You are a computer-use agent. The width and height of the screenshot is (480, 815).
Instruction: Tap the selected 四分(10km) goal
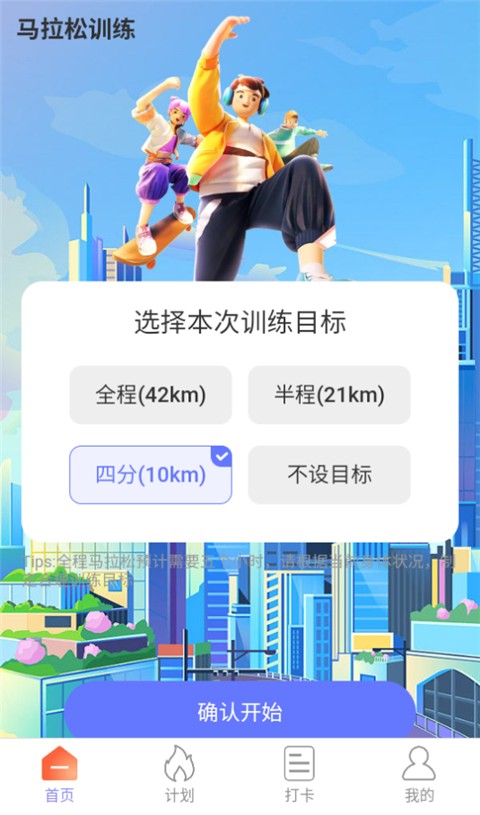[x=150, y=475]
